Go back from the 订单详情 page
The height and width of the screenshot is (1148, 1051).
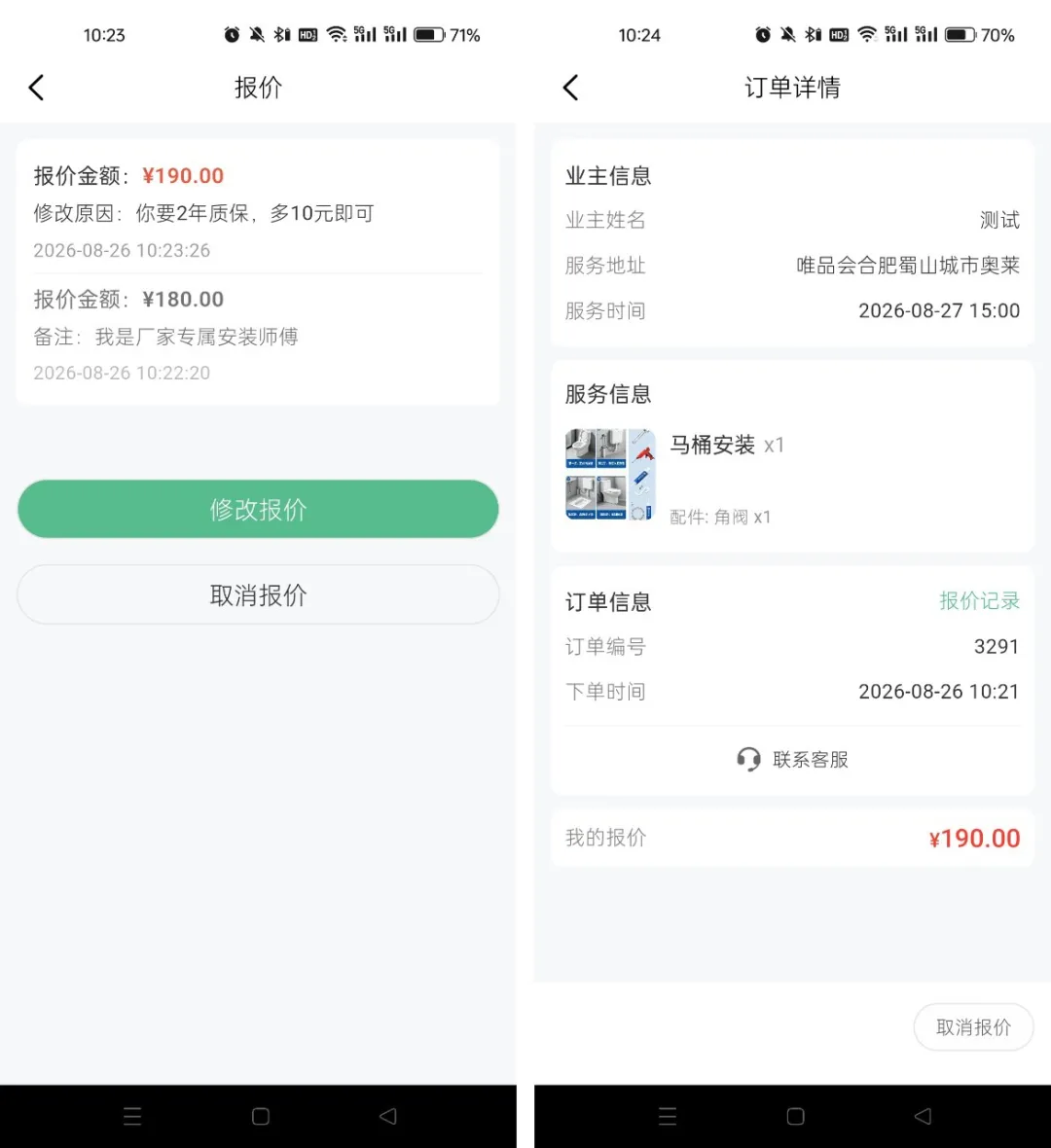pos(570,88)
